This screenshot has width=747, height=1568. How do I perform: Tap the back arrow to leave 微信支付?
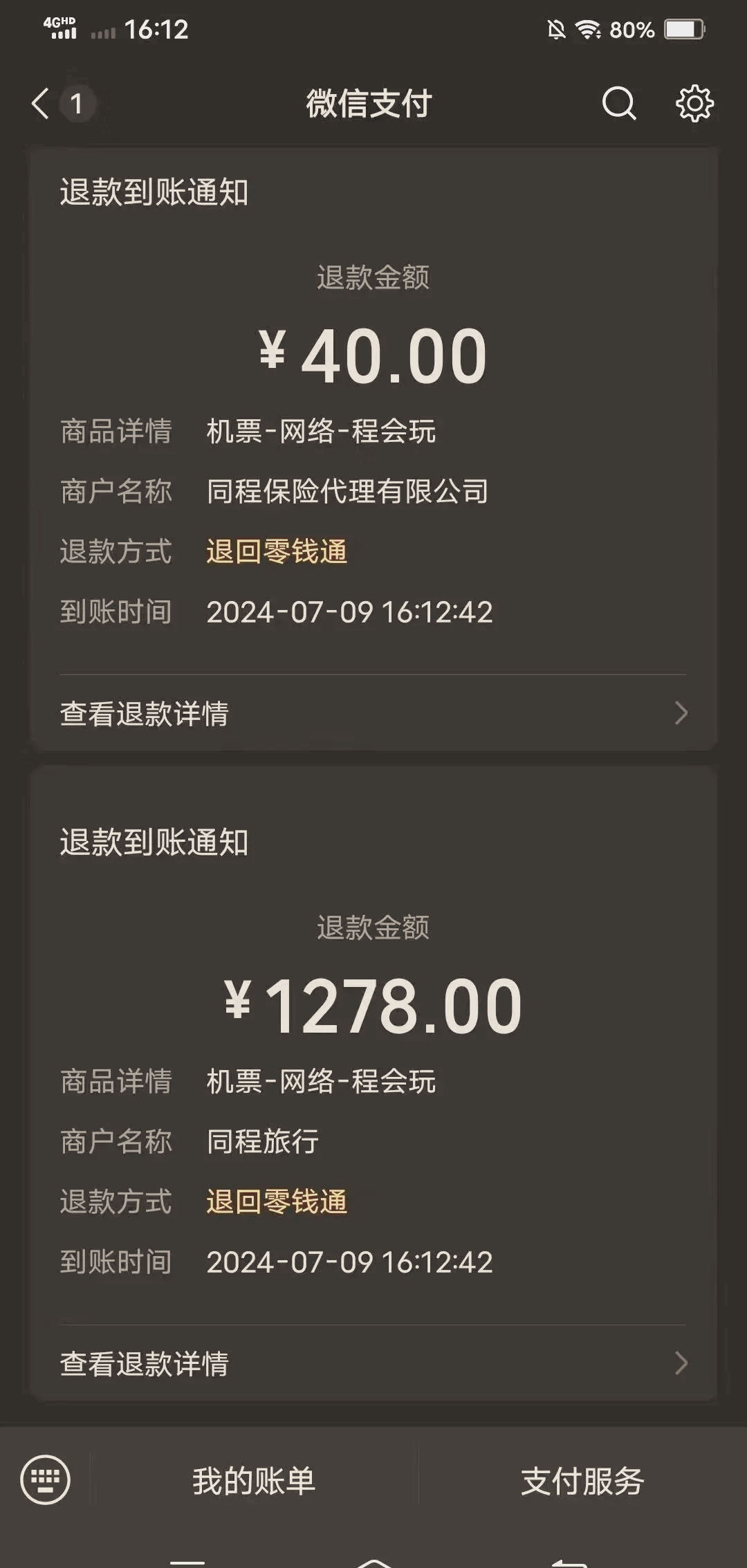[39, 102]
